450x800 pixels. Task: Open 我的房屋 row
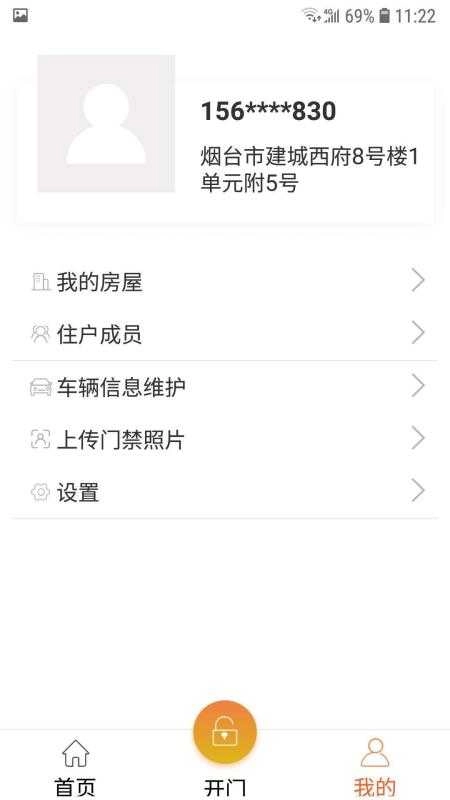pos(224,282)
